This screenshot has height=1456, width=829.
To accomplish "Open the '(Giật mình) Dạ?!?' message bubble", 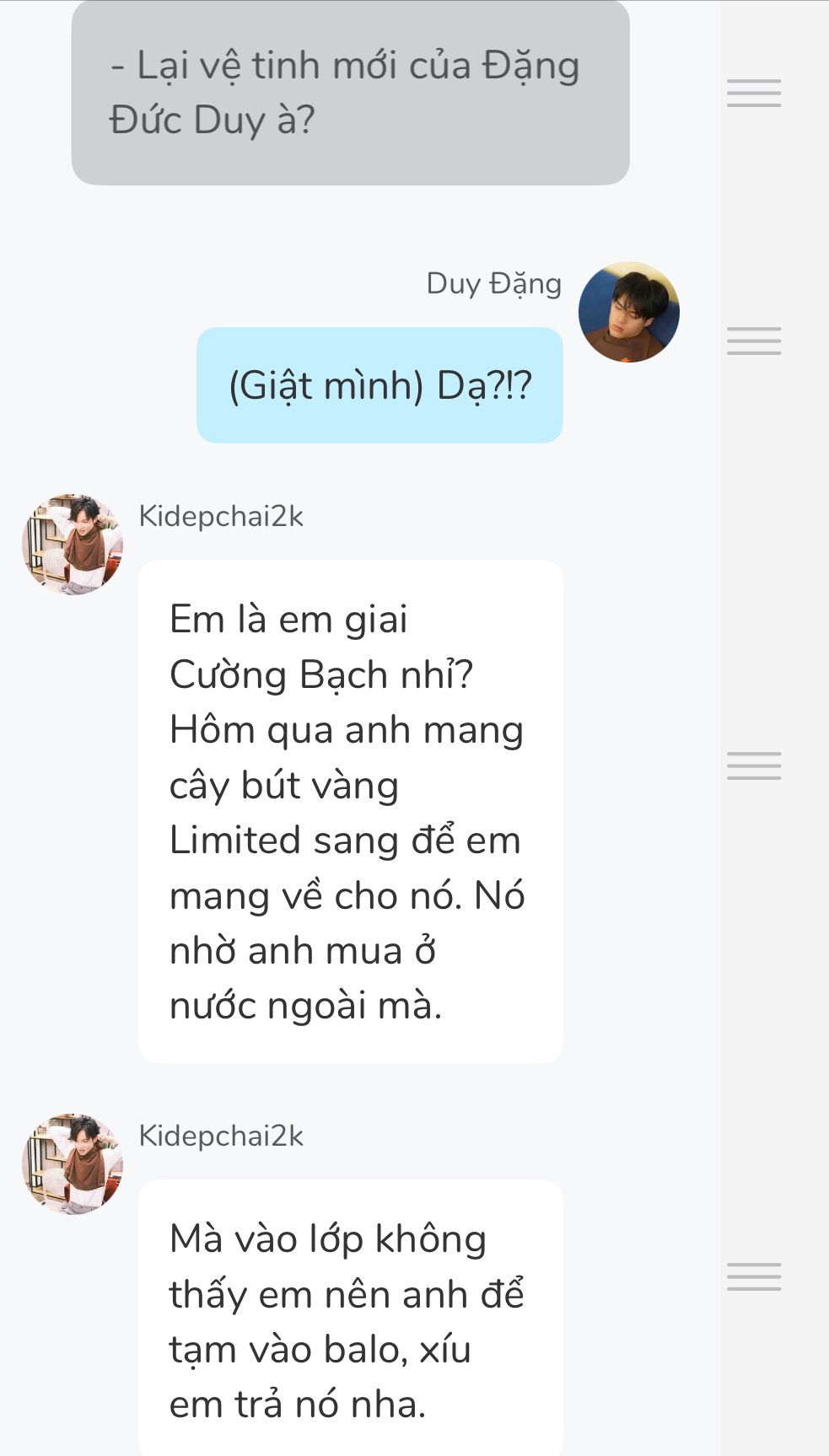I will pos(380,385).
